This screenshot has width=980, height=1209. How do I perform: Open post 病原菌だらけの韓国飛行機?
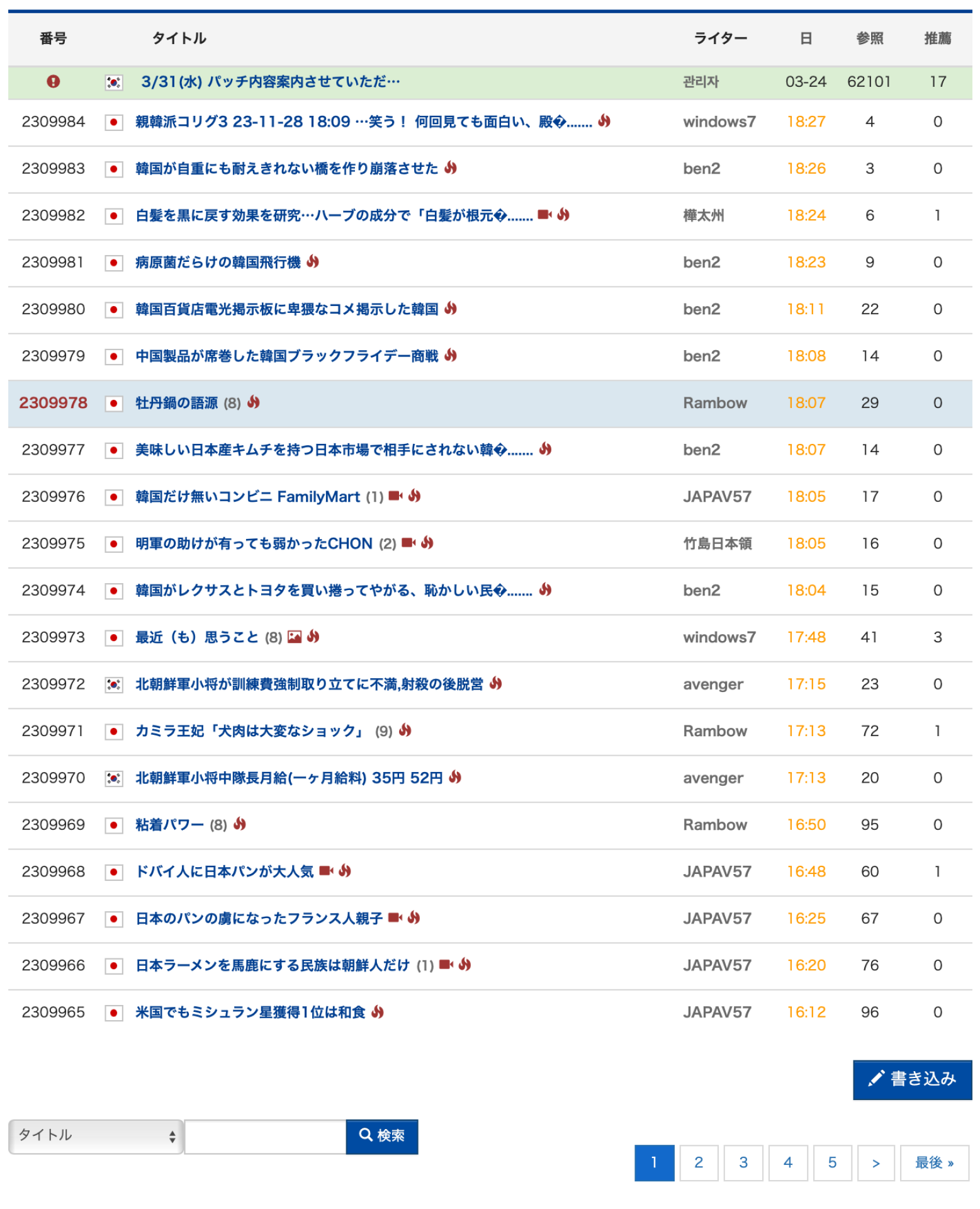pyautogui.click(x=218, y=263)
